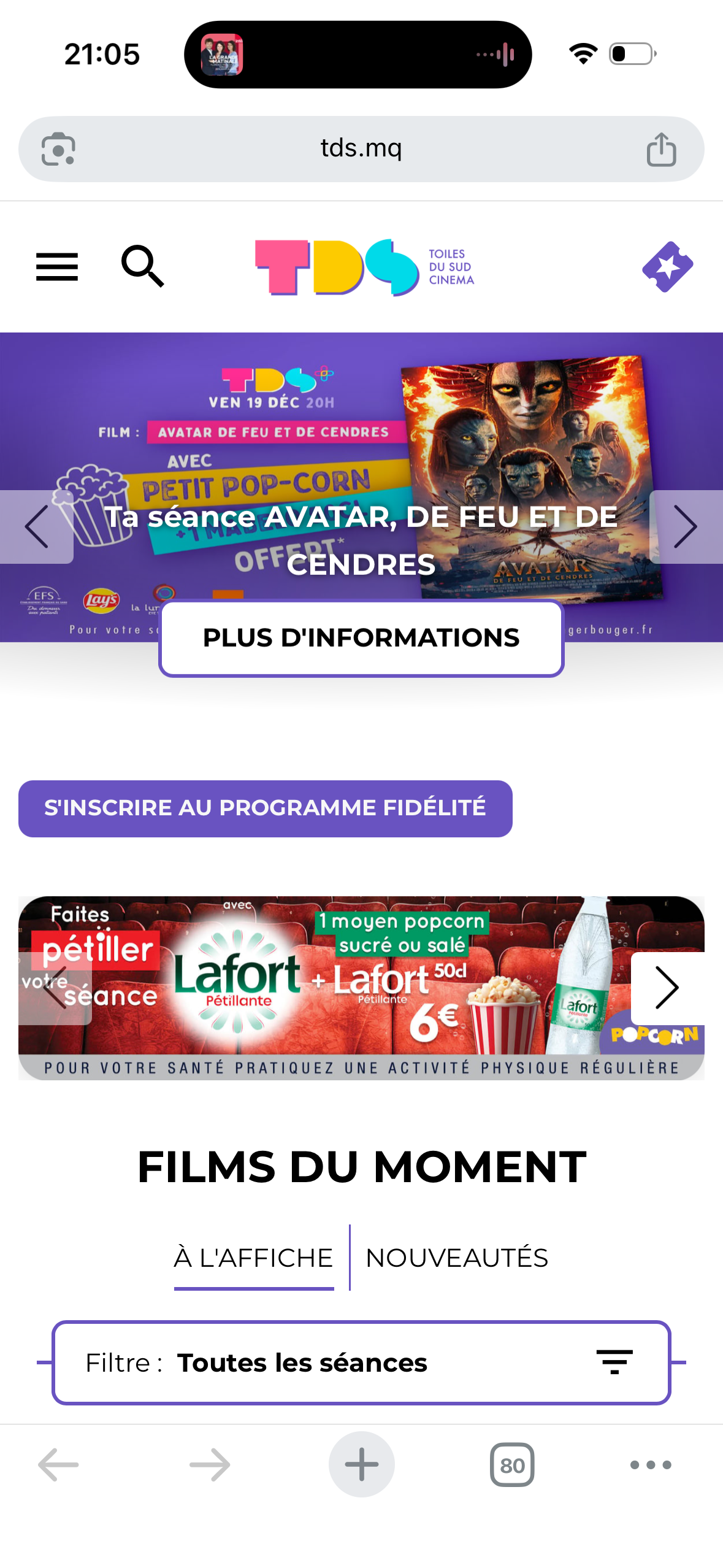Viewport: 723px width, 1568px height.
Task: Share this page from the address bar
Action: [x=661, y=149]
